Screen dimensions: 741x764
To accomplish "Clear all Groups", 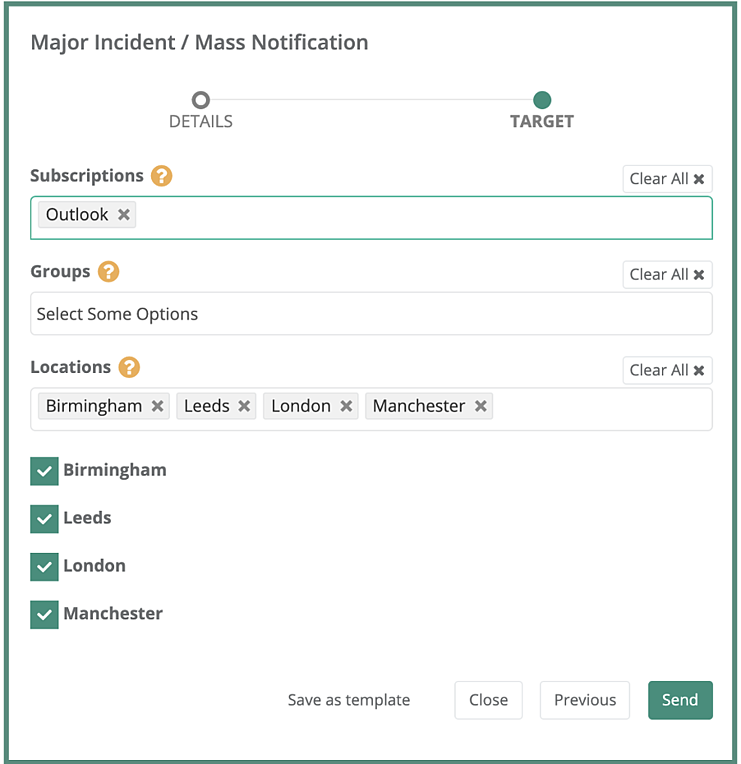I will click(x=667, y=274).
